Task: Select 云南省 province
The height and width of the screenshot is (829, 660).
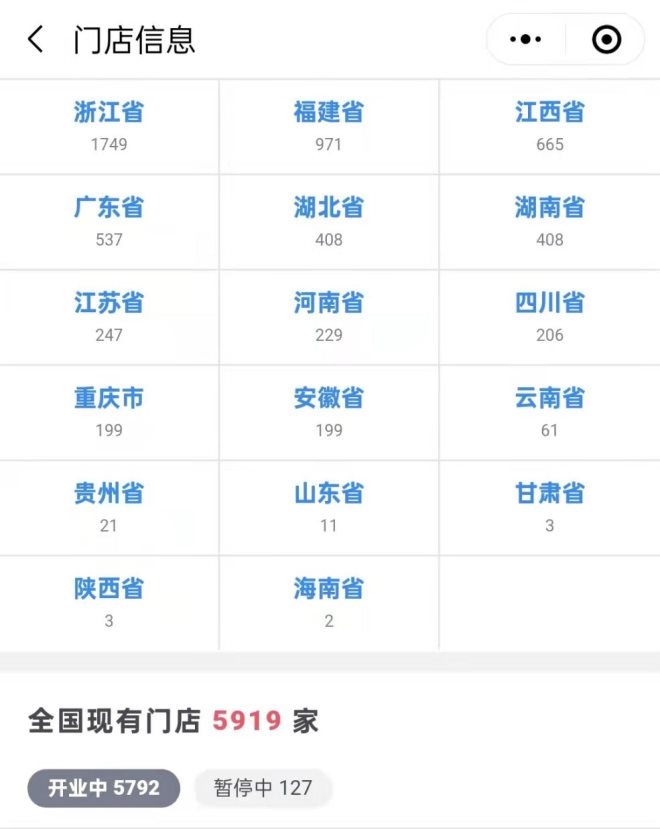Action: point(549,412)
